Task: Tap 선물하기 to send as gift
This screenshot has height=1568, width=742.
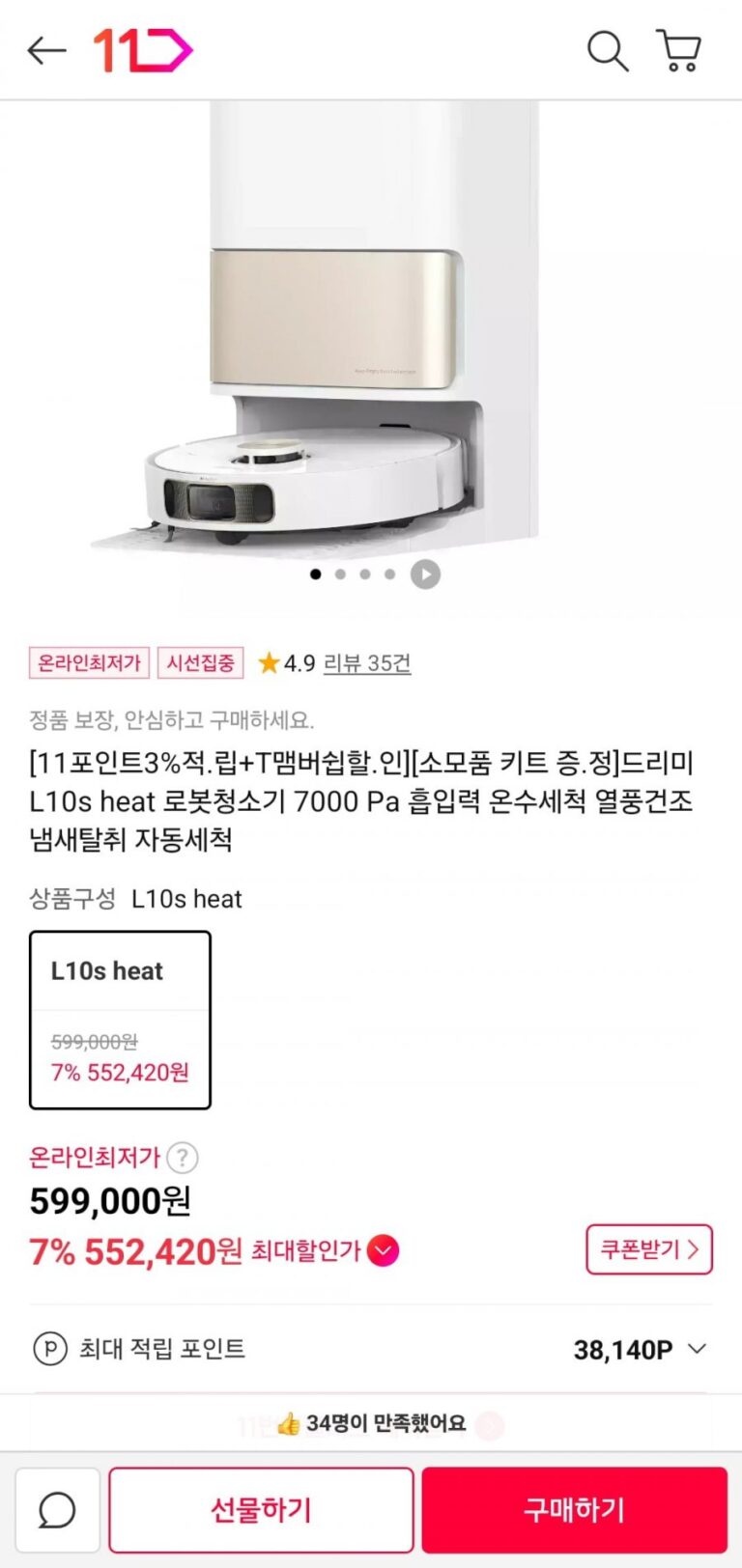Action: [x=261, y=1510]
